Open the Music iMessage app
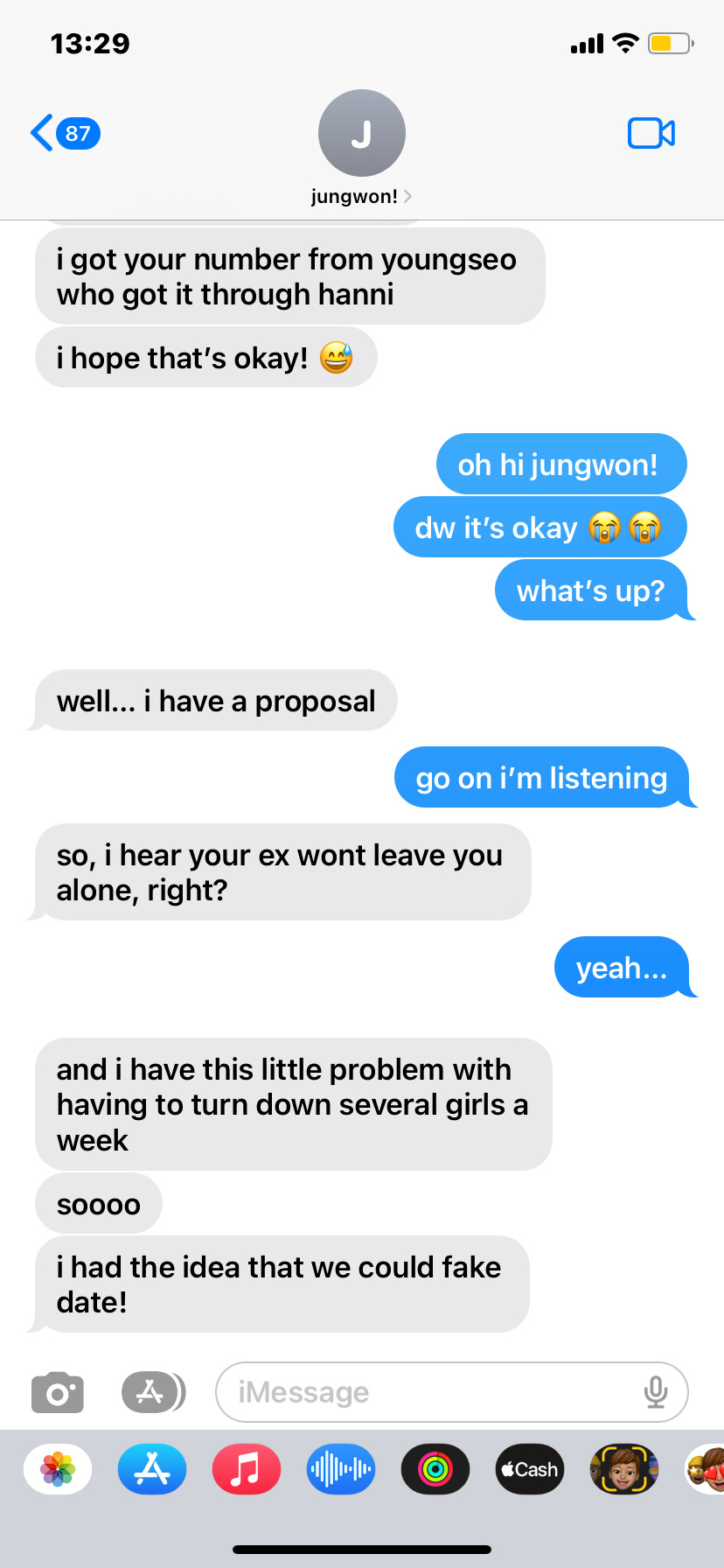 (247, 1469)
